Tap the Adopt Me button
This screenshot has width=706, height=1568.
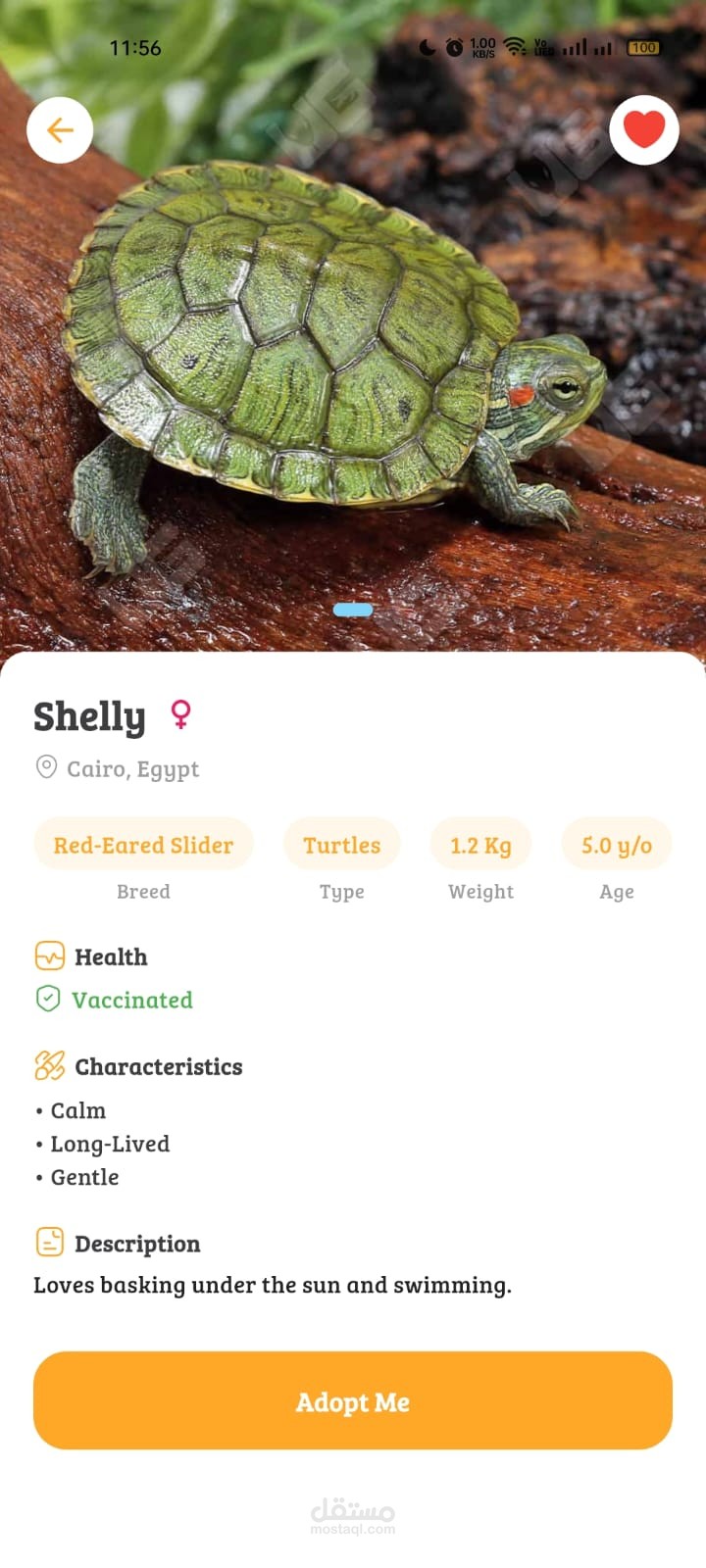(353, 1400)
